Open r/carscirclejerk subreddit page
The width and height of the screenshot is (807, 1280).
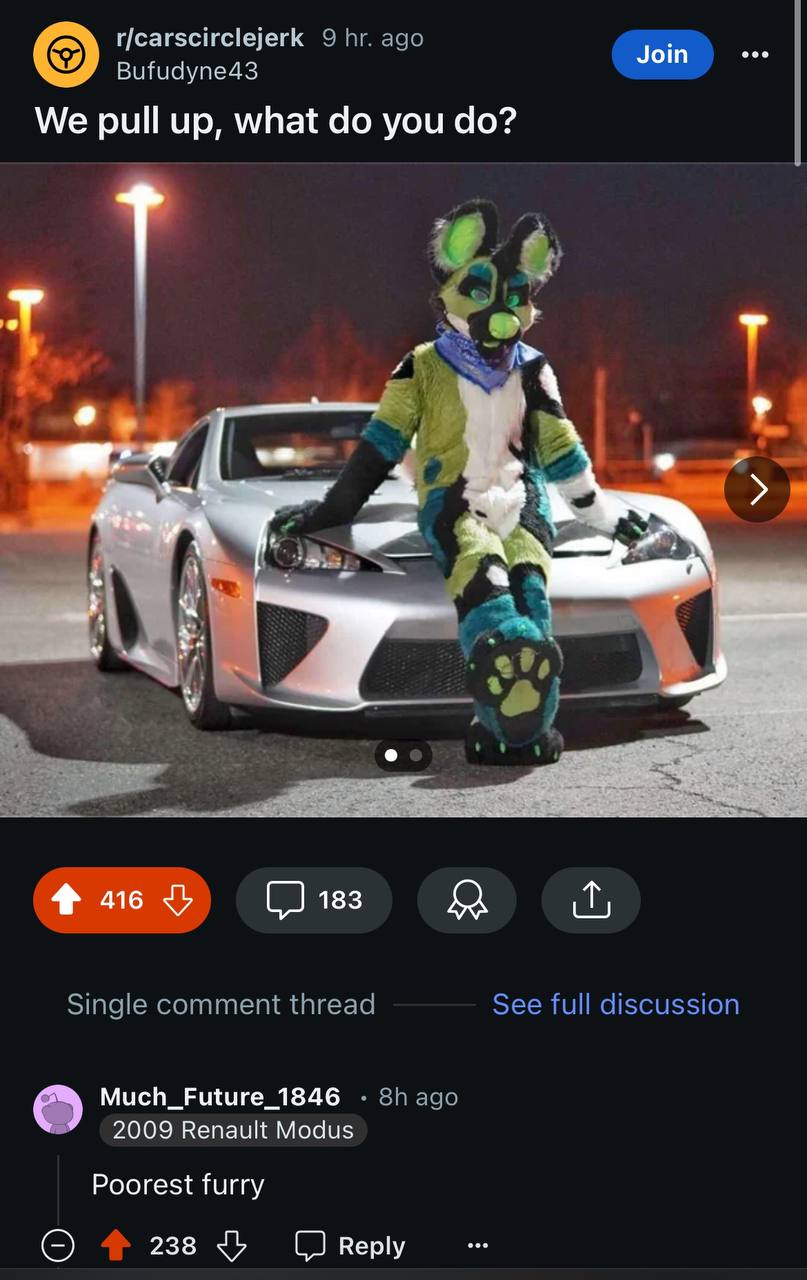coord(209,38)
